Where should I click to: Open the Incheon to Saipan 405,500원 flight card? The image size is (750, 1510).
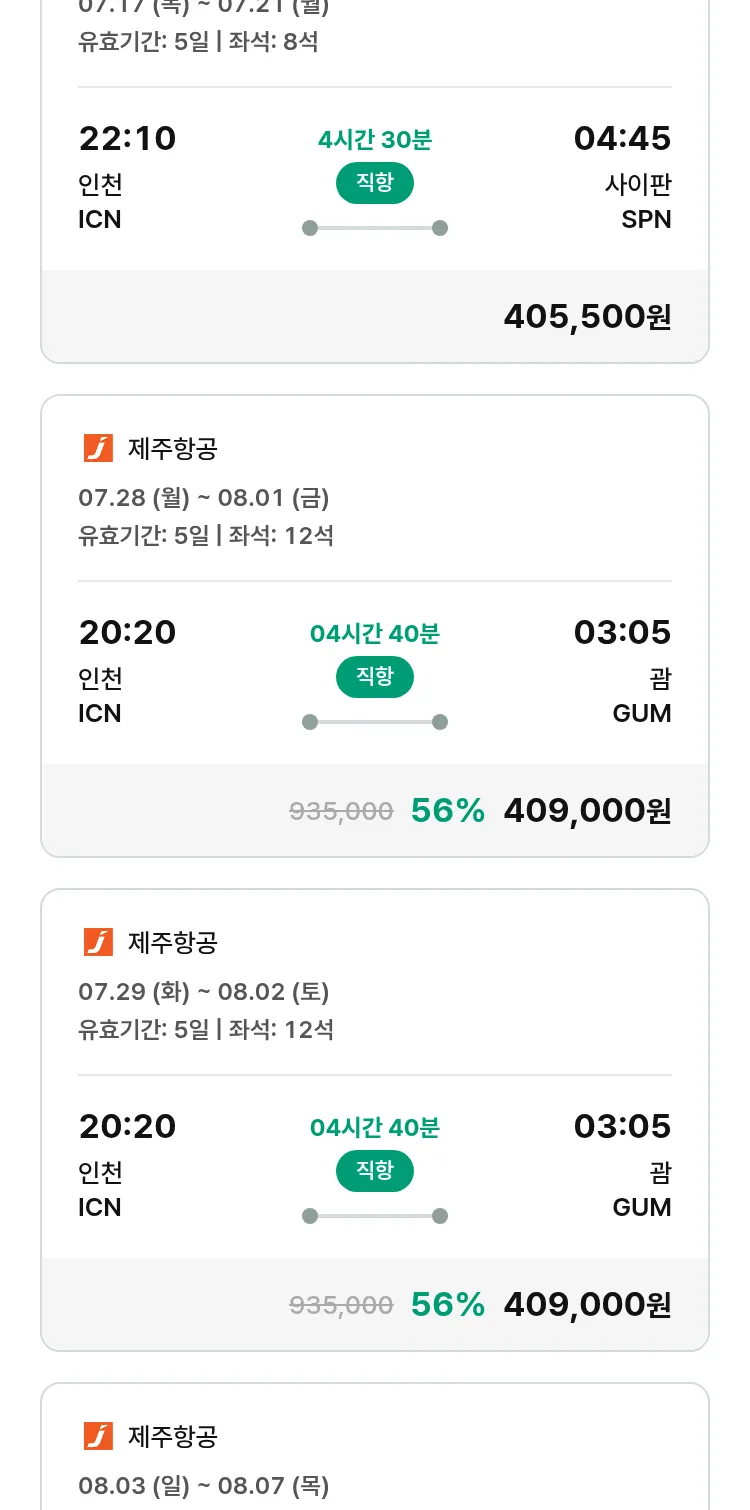coord(375,180)
